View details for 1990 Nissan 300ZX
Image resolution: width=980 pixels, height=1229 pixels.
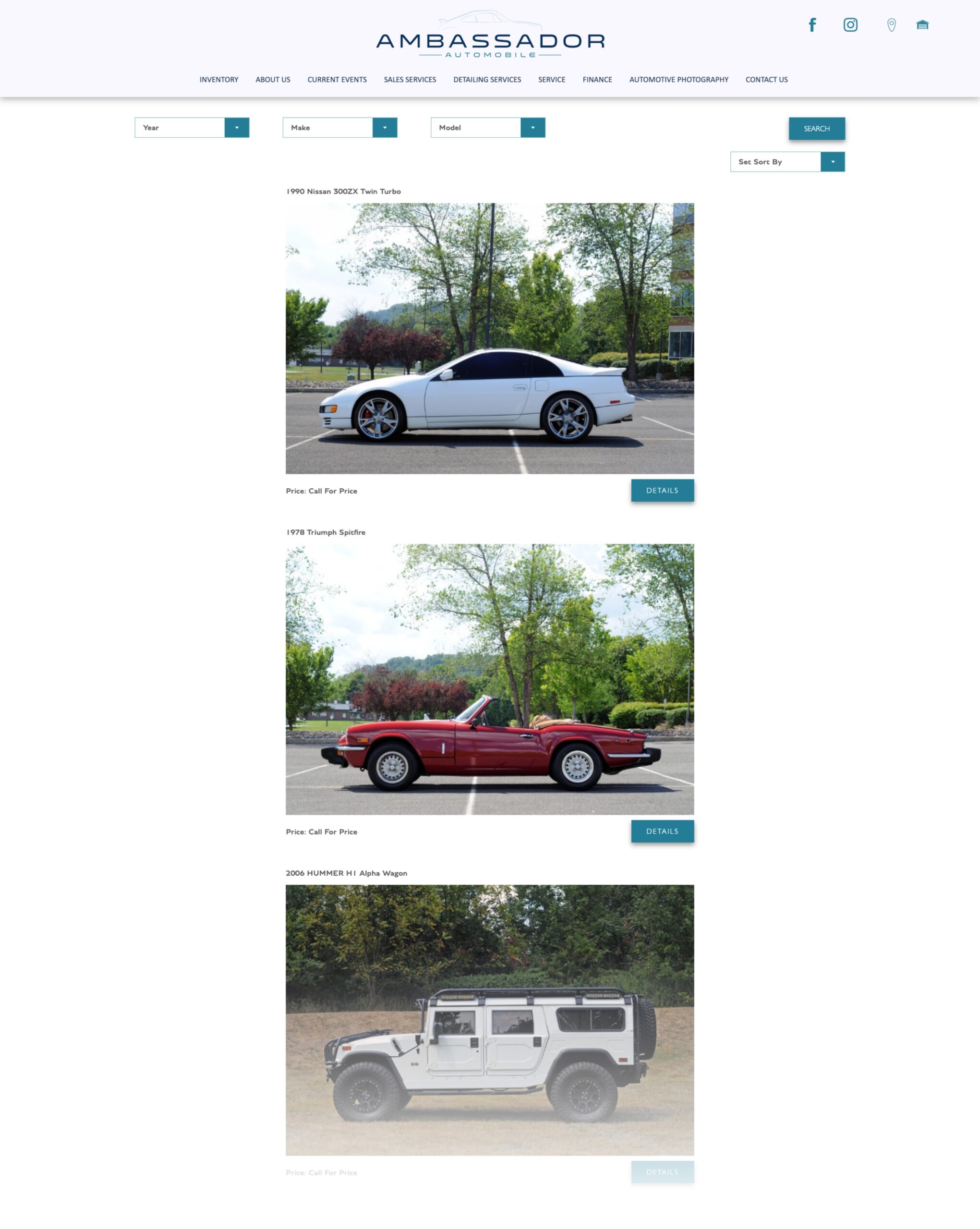(x=662, y=490)
